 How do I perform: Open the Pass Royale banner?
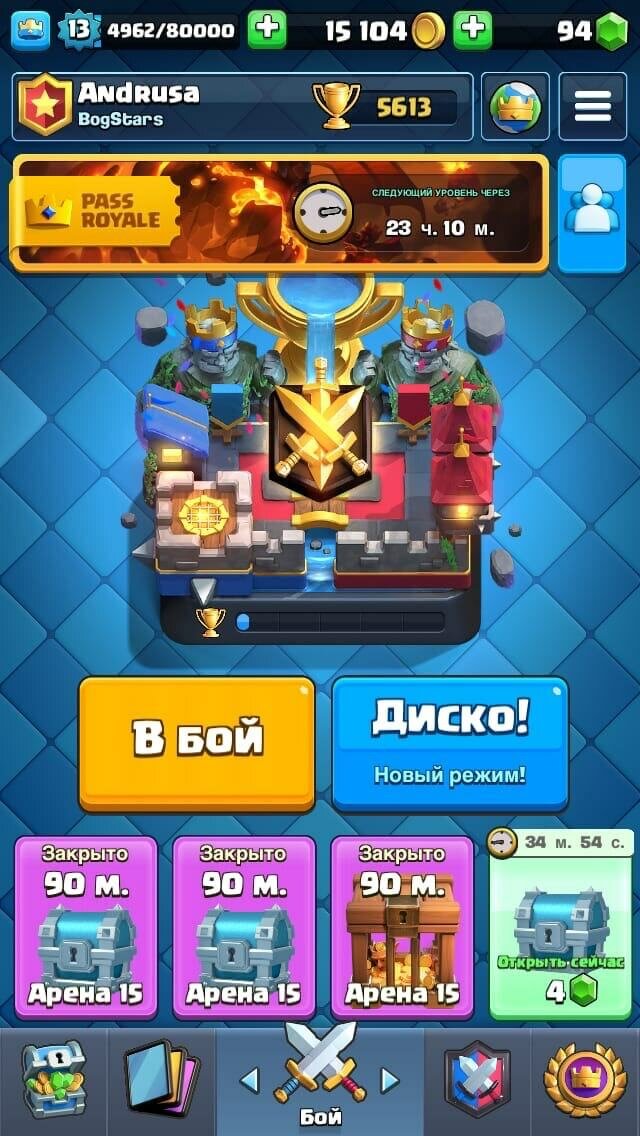pos(280,213)
